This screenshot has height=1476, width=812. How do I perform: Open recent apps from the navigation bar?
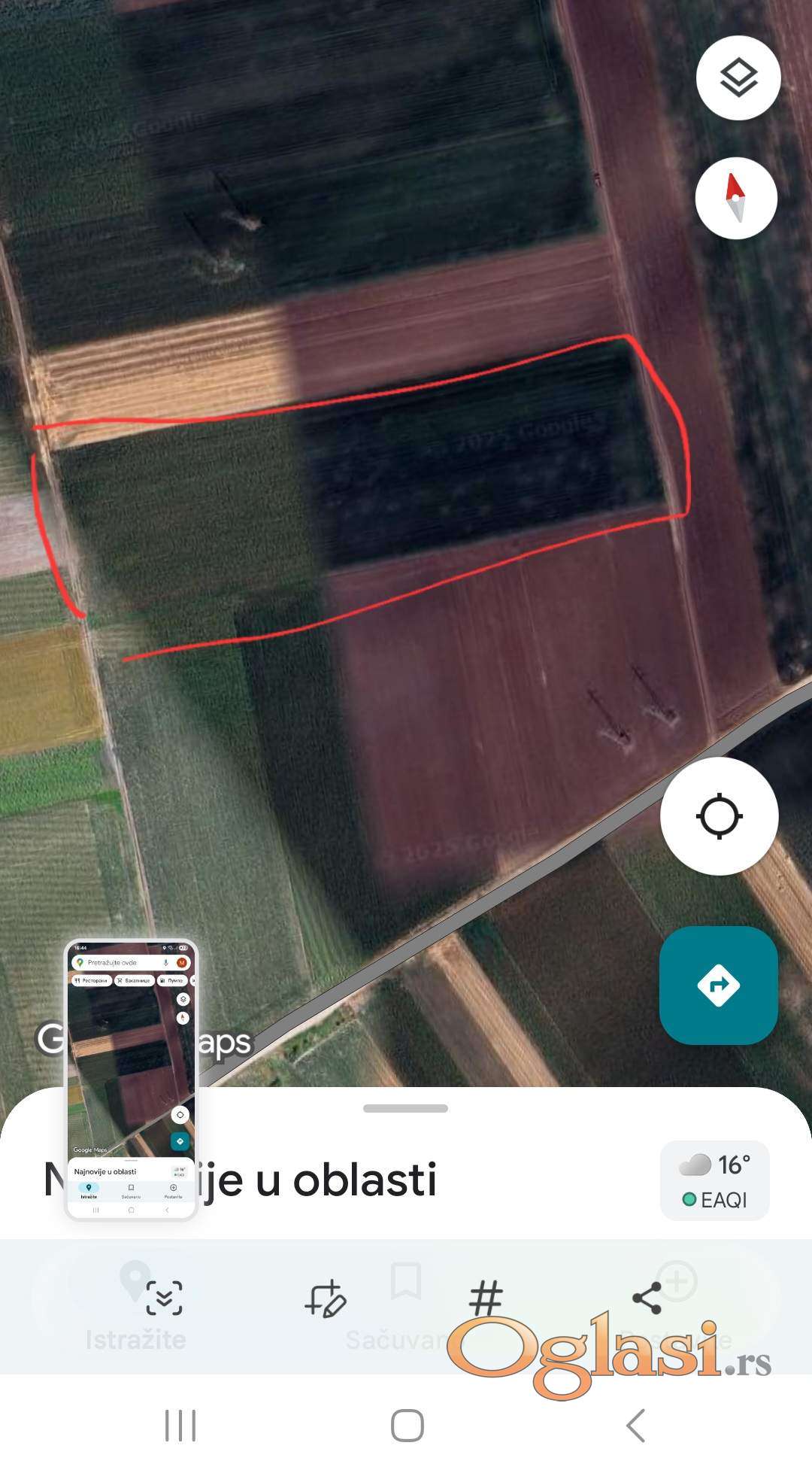pyautogui.click(x=180, y=1426)
